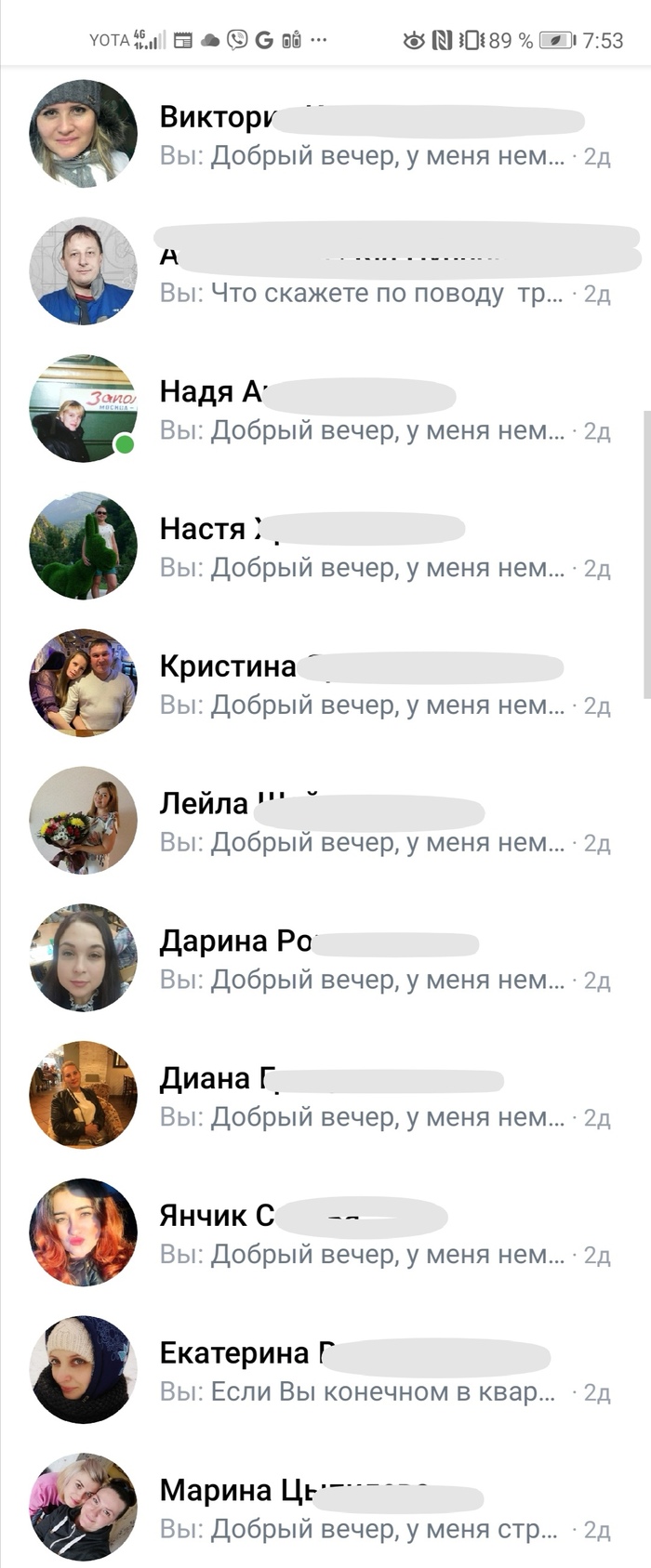Open Кристина's message thread
The image size is (651, 1568).
(x=363, y=685)
